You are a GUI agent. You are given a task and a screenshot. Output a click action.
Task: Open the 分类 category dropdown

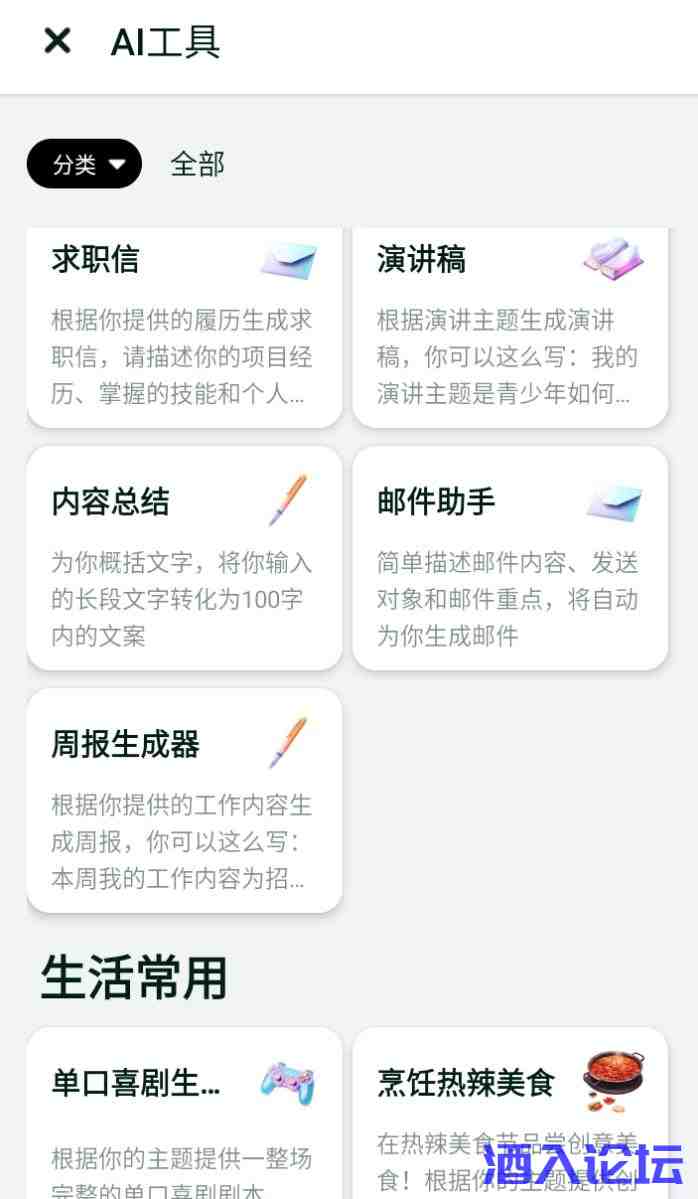pyautogui.click(x=85, y=164)
